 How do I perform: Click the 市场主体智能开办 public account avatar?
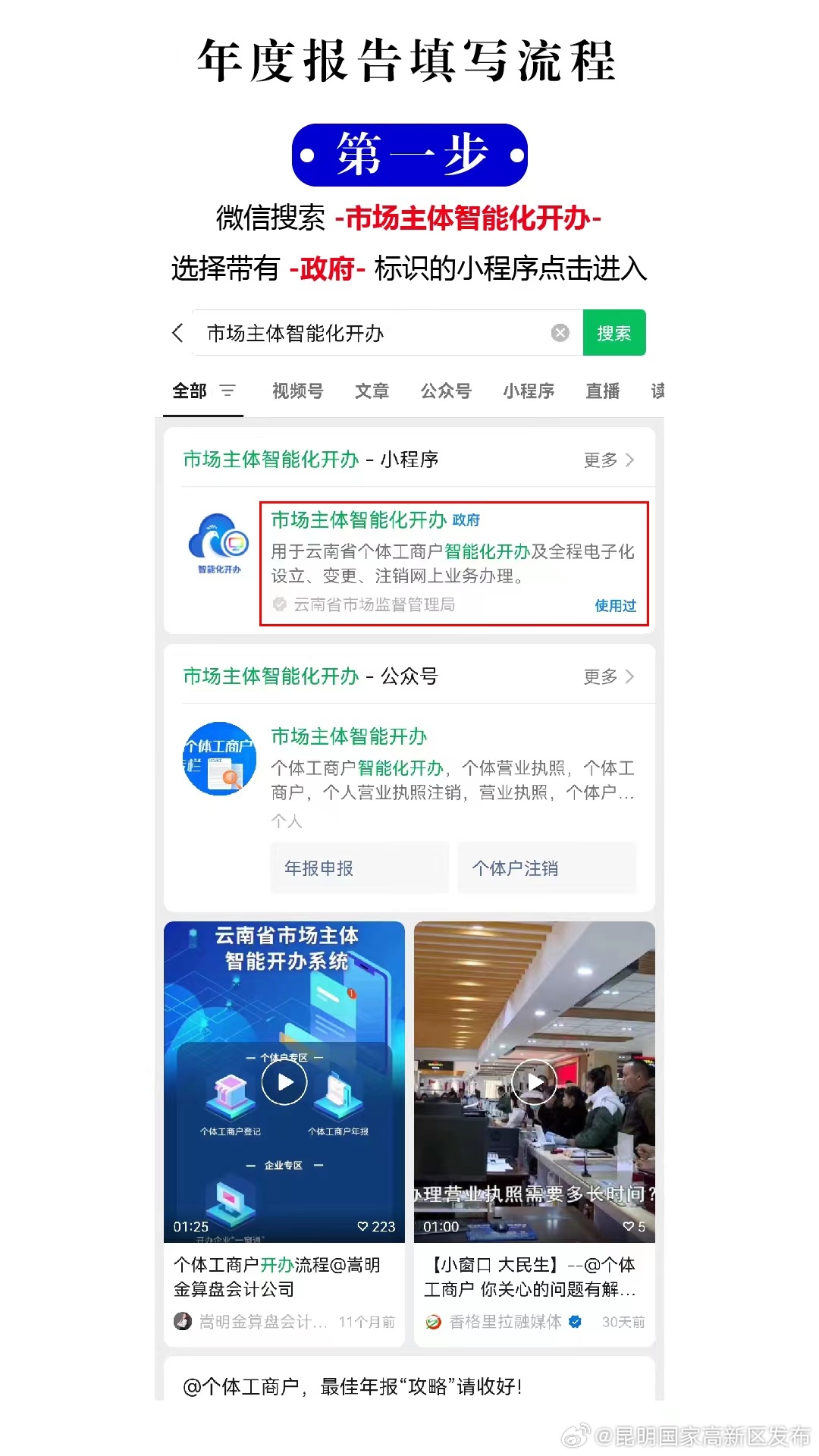[219, 758]
